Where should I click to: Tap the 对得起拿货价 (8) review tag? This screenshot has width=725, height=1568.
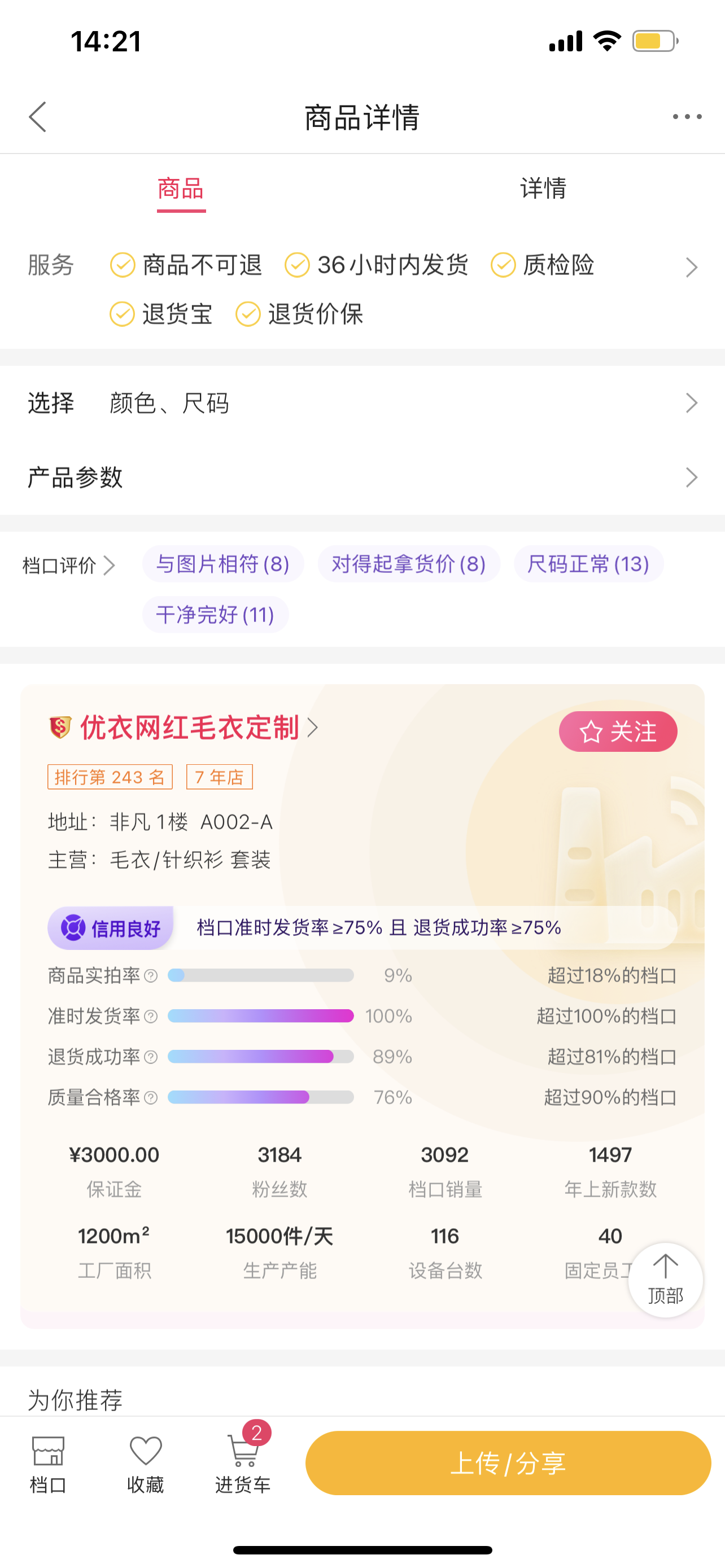coord(408,564)
